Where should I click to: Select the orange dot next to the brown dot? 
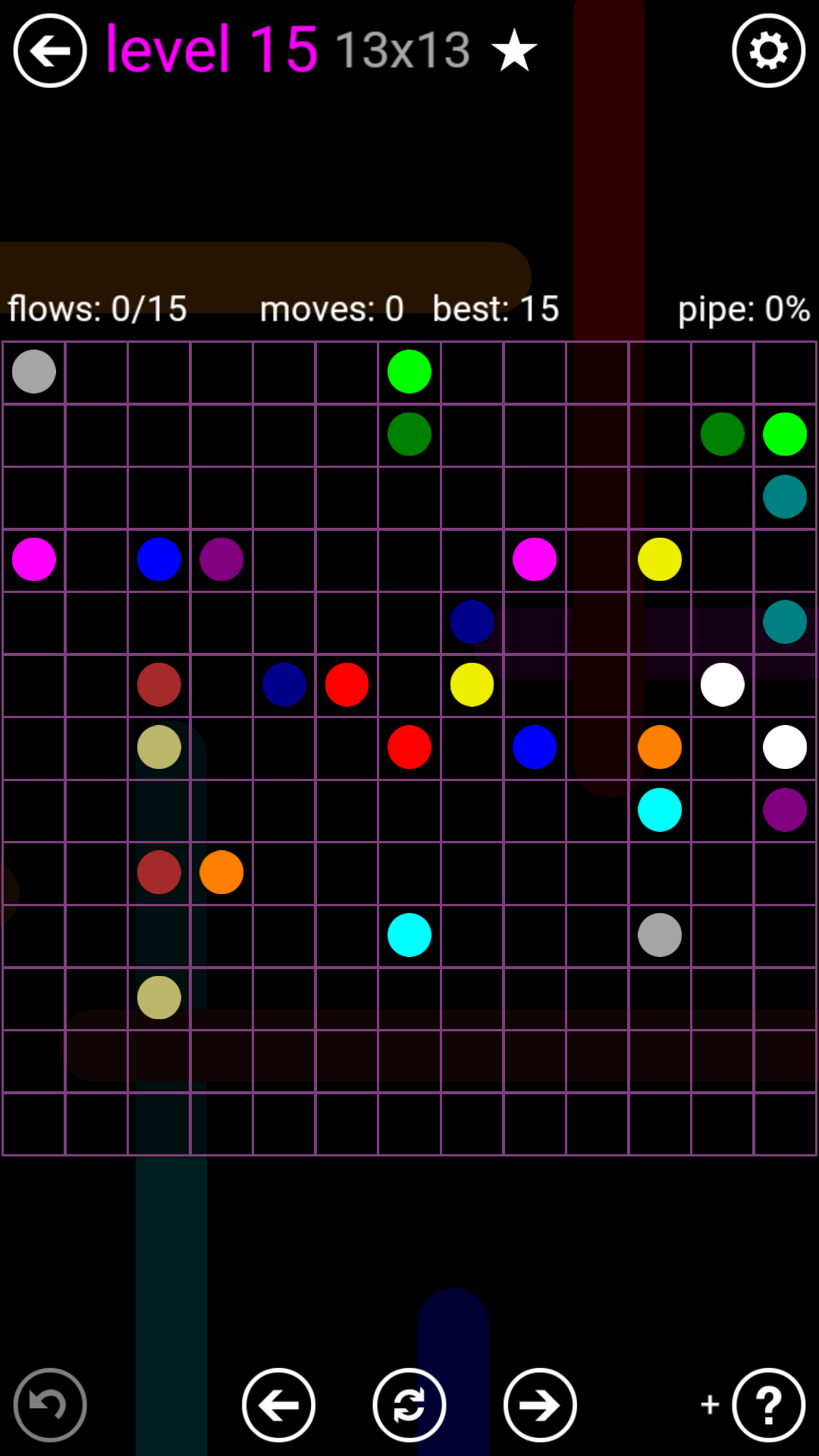pyautogui.click(x=221, y=872)
